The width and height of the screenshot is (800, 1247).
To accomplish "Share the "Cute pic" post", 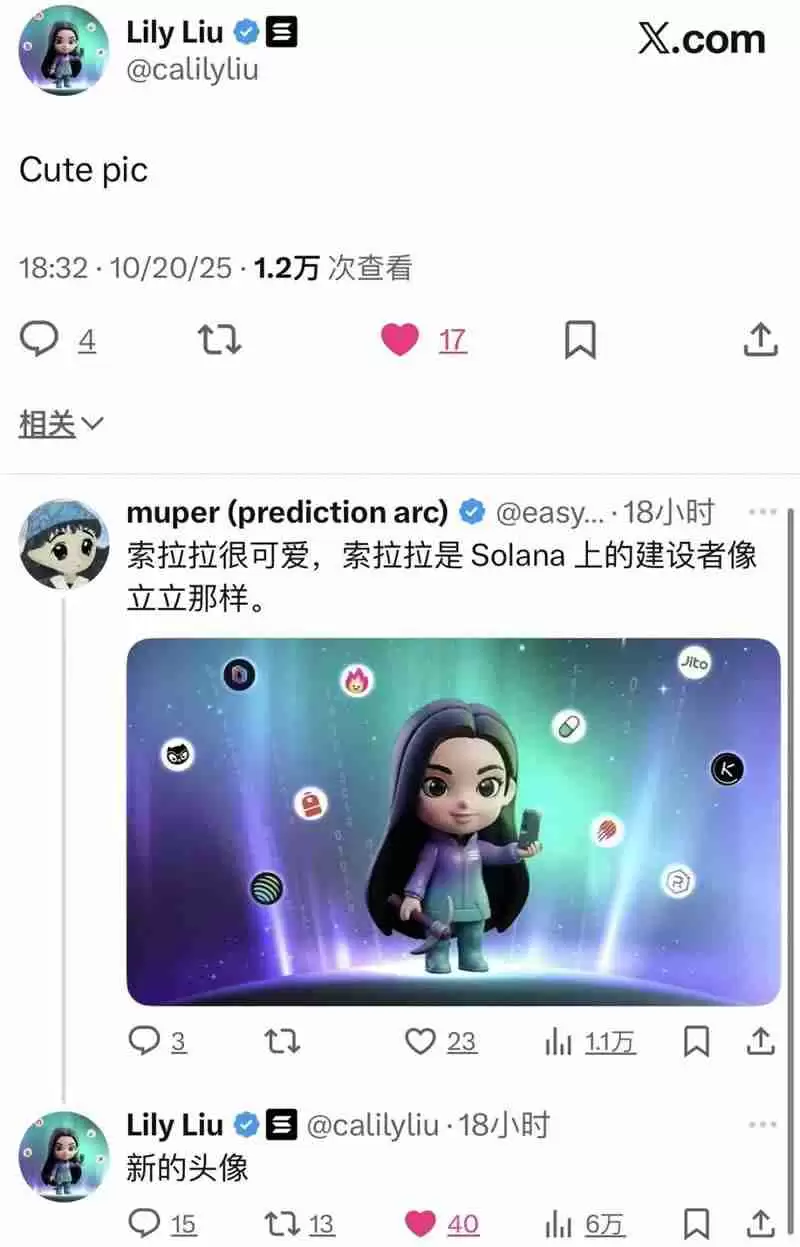I will (760, 340).
